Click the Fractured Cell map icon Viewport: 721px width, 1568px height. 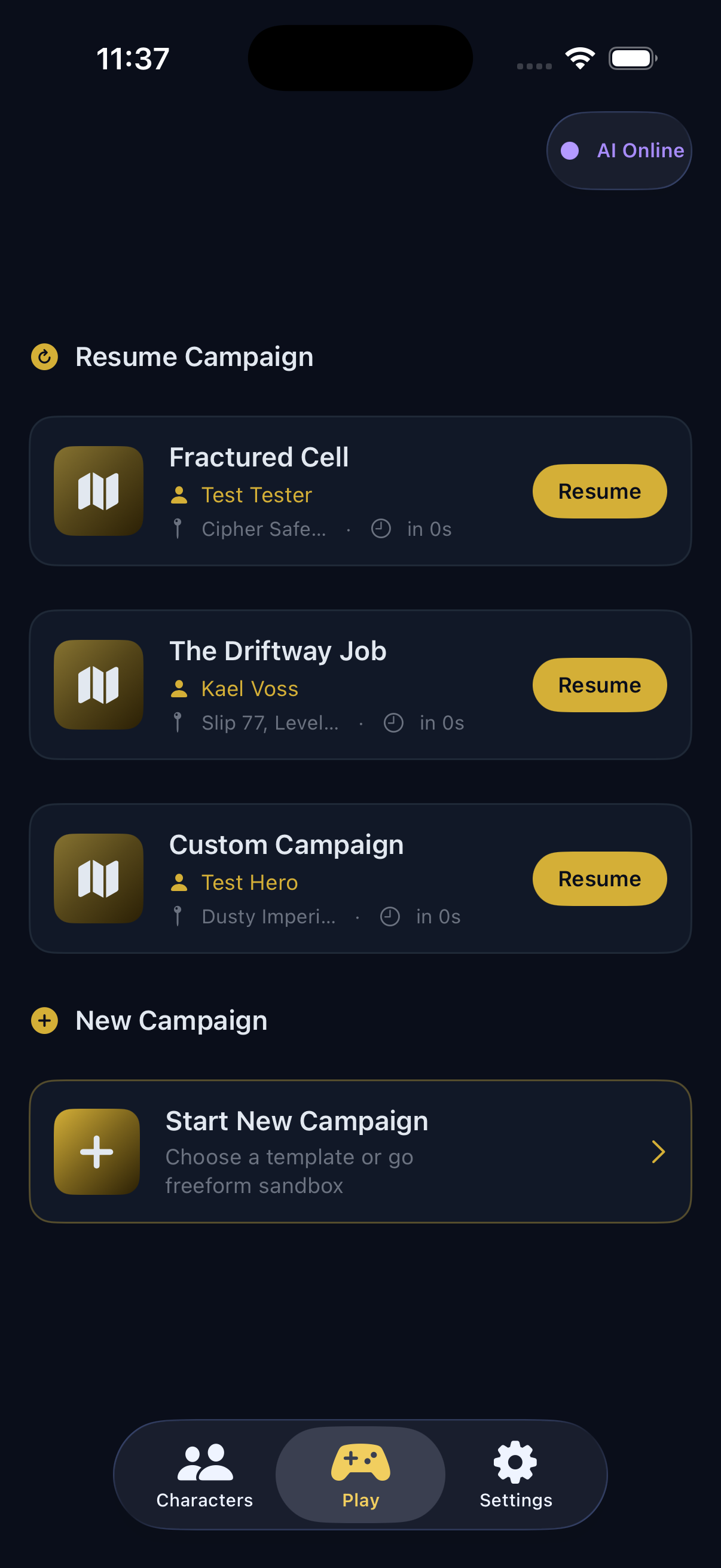(97, 491)
